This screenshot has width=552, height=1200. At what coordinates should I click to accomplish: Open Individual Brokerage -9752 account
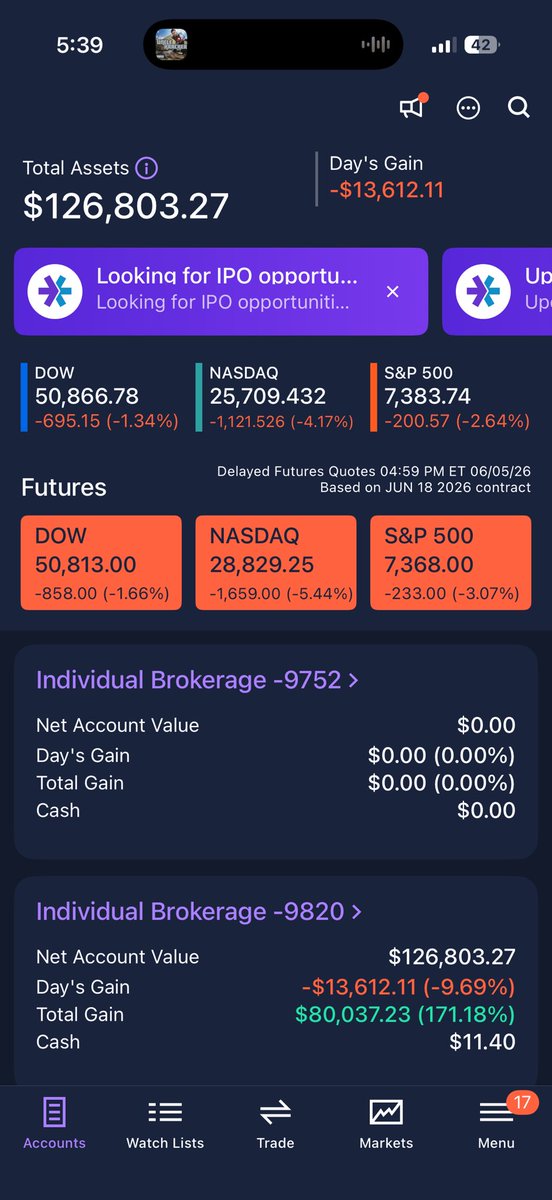[197, 680]
